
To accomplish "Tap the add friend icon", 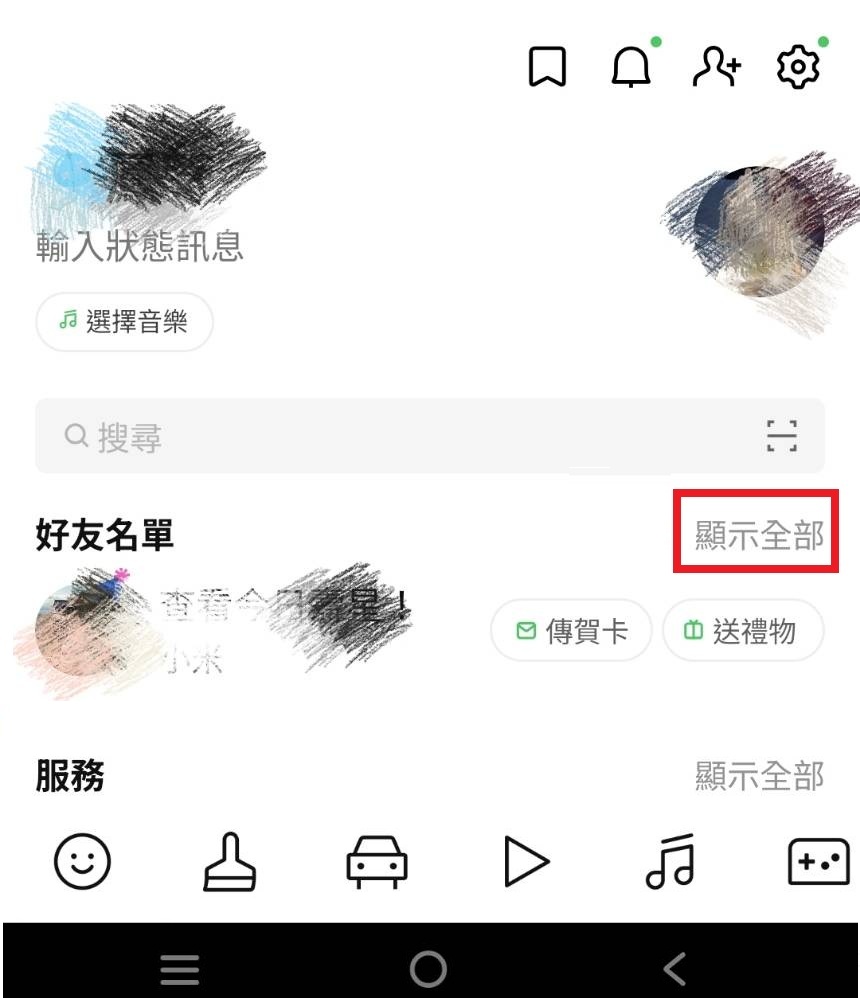I will tap(716, 67).
